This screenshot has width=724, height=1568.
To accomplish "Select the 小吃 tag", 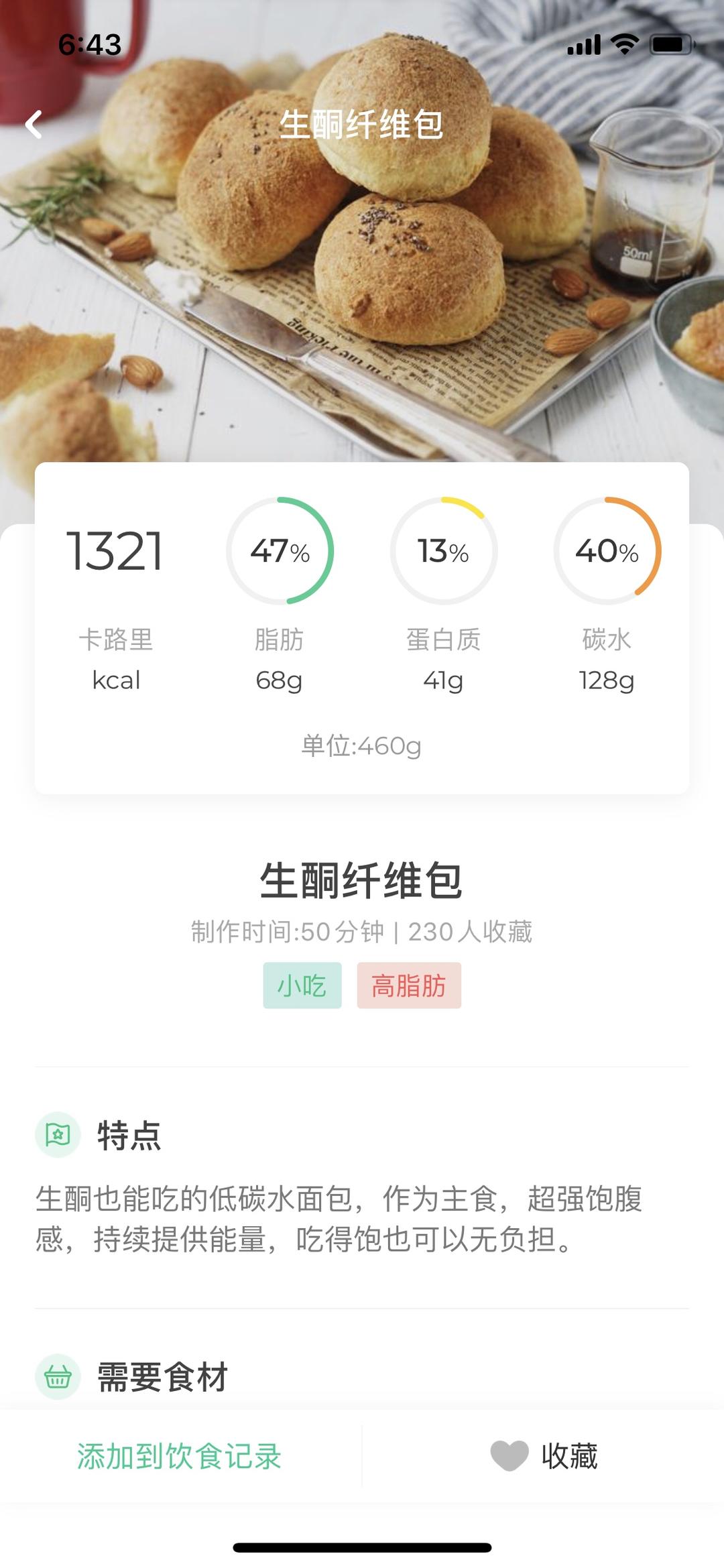I will click(x=302, y=985).
